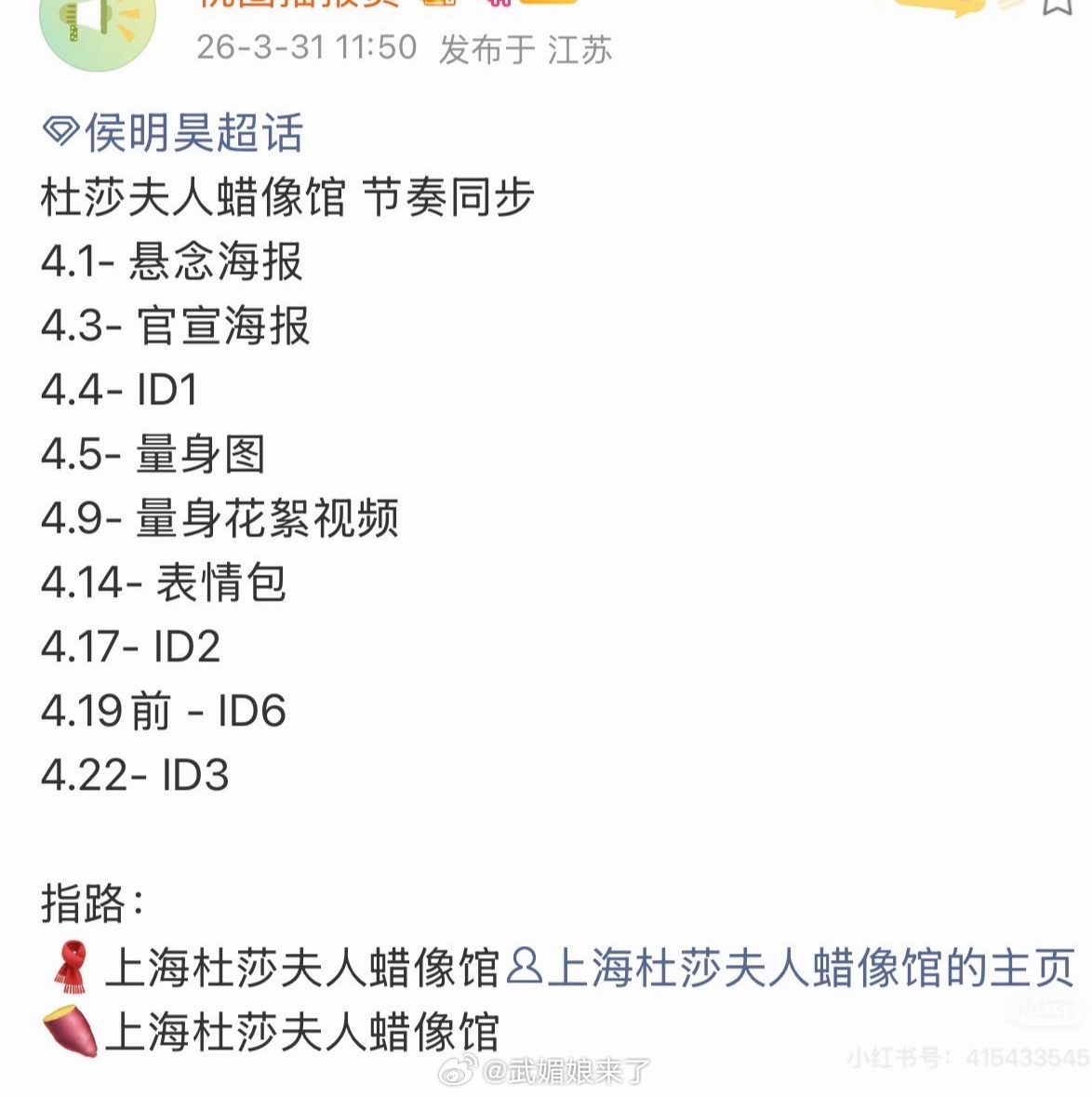
Task: Click the person icon before the museum homepage link
Action: [x=523, y=968]
